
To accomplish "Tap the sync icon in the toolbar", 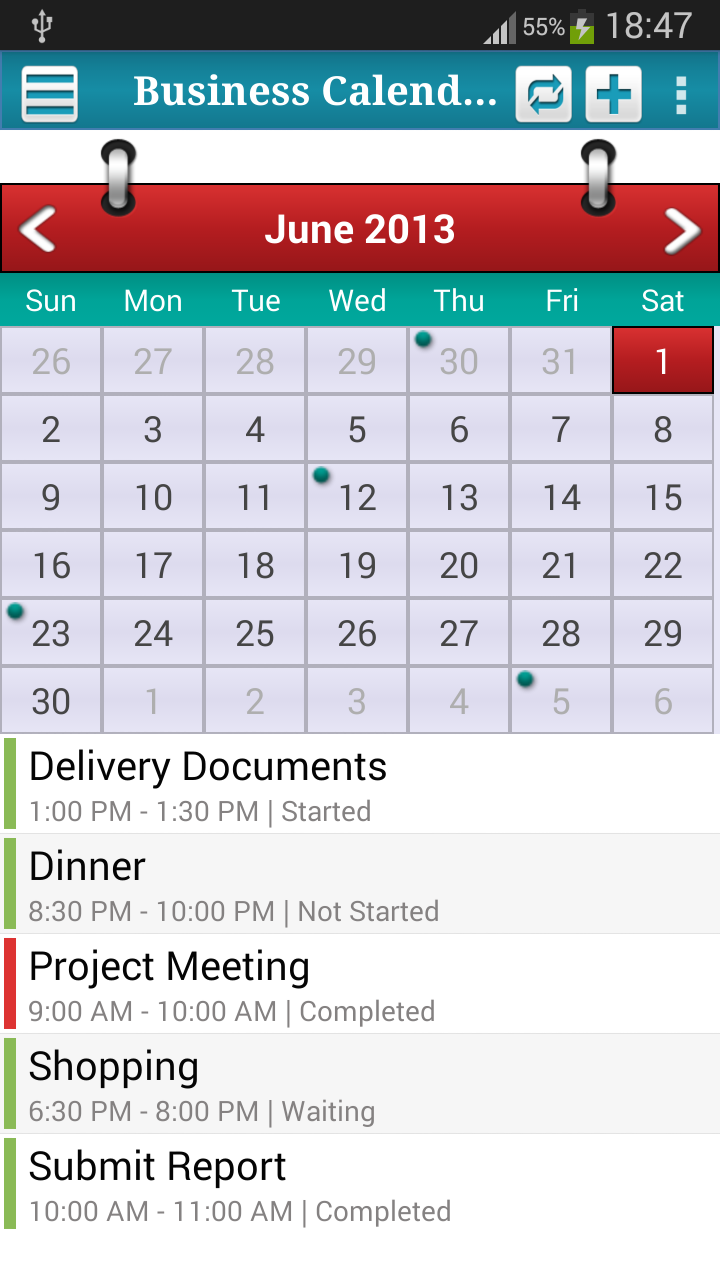I will (x=543, y=93).
